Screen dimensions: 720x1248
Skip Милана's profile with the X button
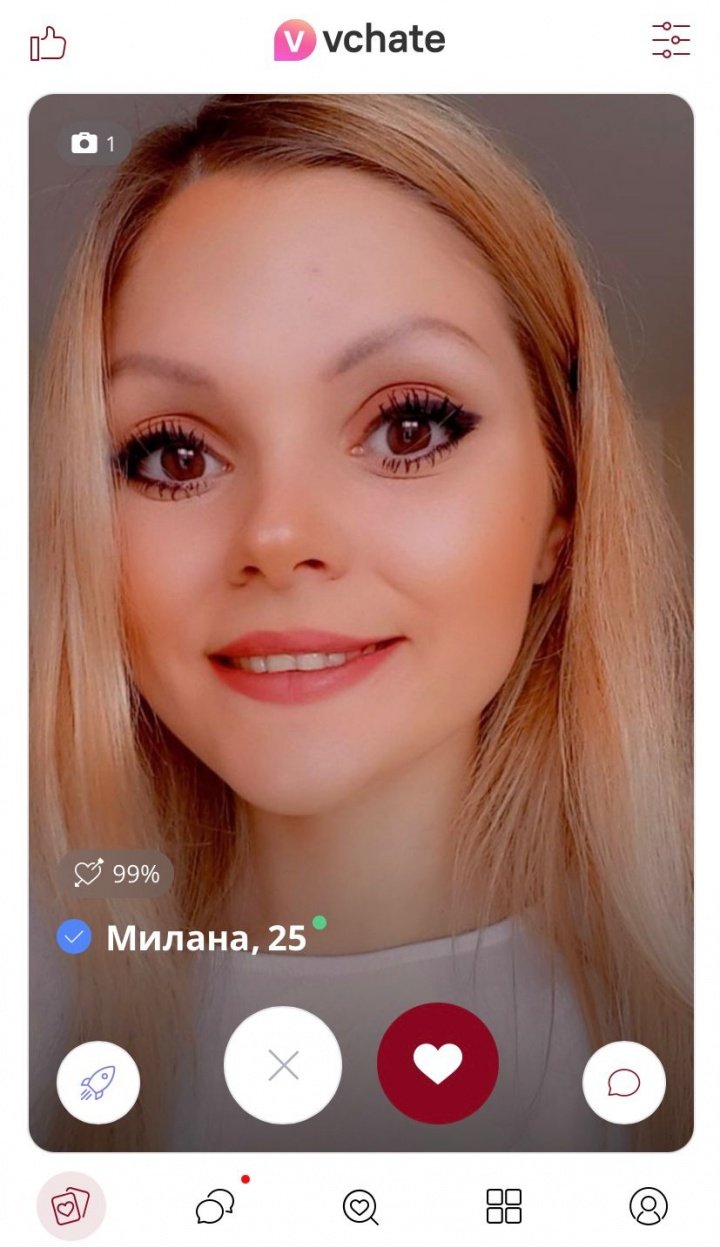point(283,1065)
